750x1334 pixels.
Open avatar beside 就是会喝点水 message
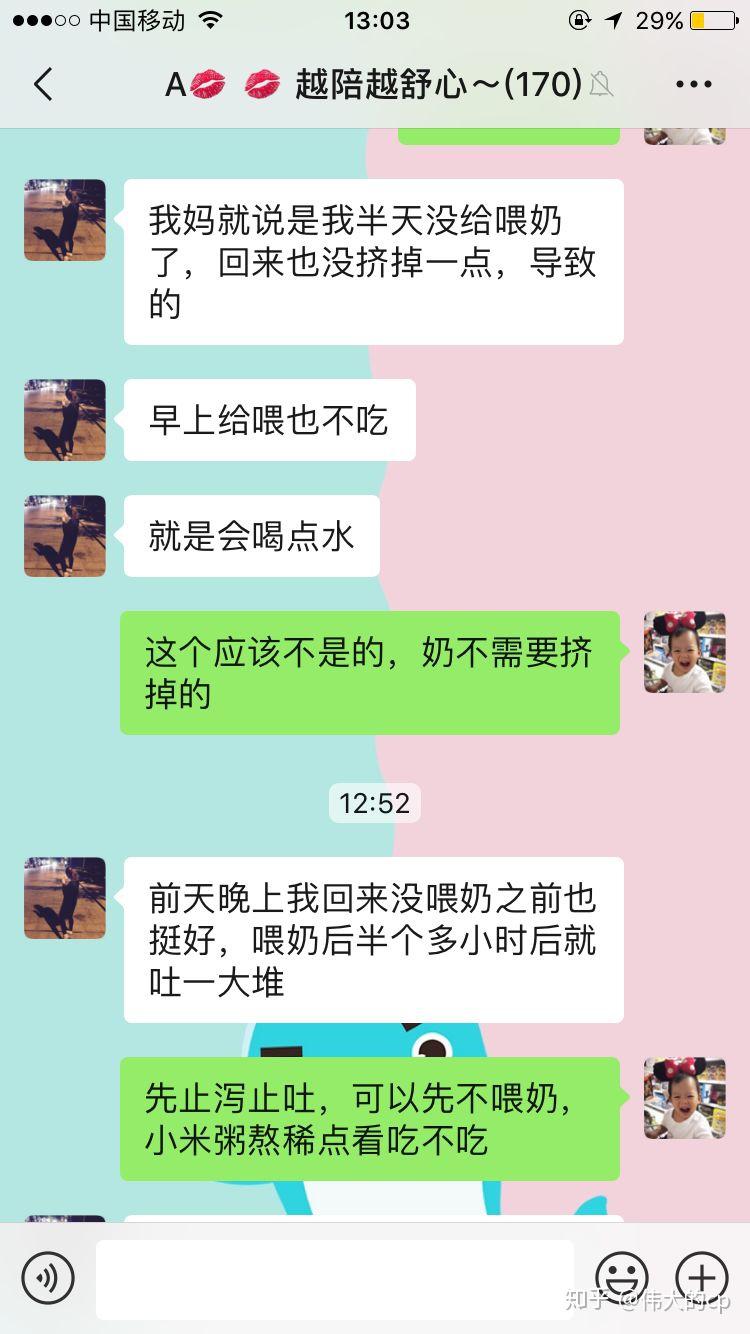65,536
